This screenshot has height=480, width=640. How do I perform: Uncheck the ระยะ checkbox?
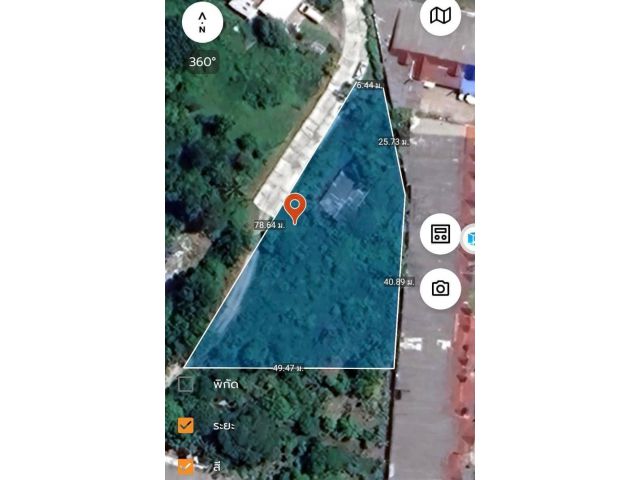click(186, 425)
